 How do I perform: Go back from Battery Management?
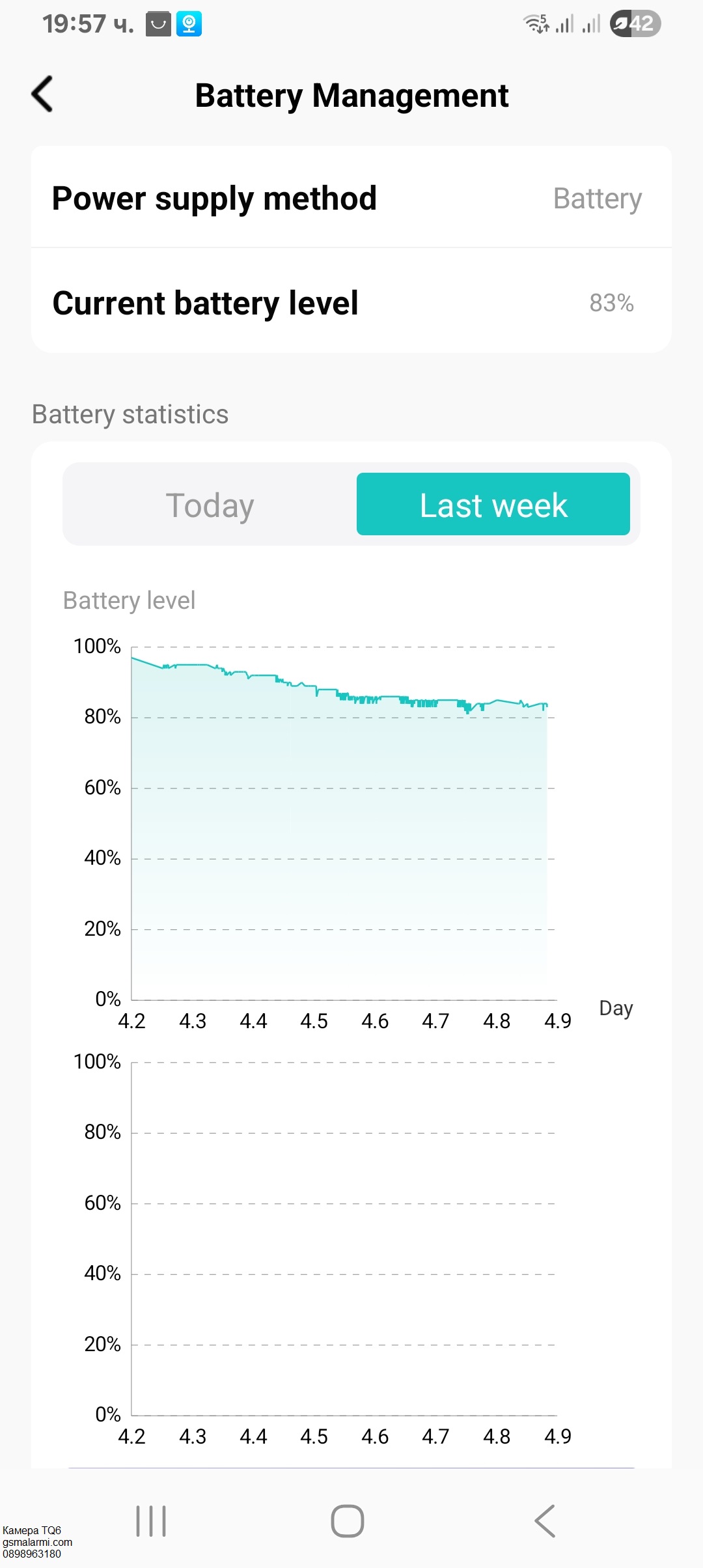[42, 94]
